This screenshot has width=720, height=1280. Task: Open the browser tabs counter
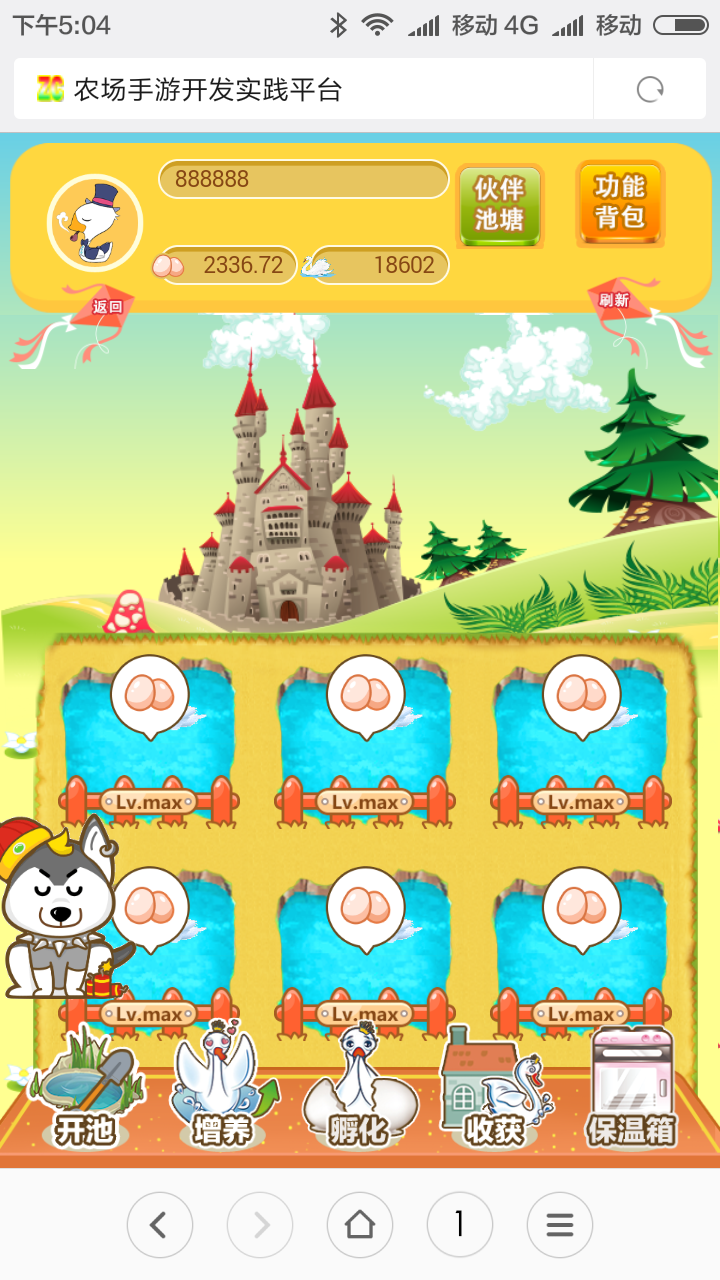coord(459,1224)
